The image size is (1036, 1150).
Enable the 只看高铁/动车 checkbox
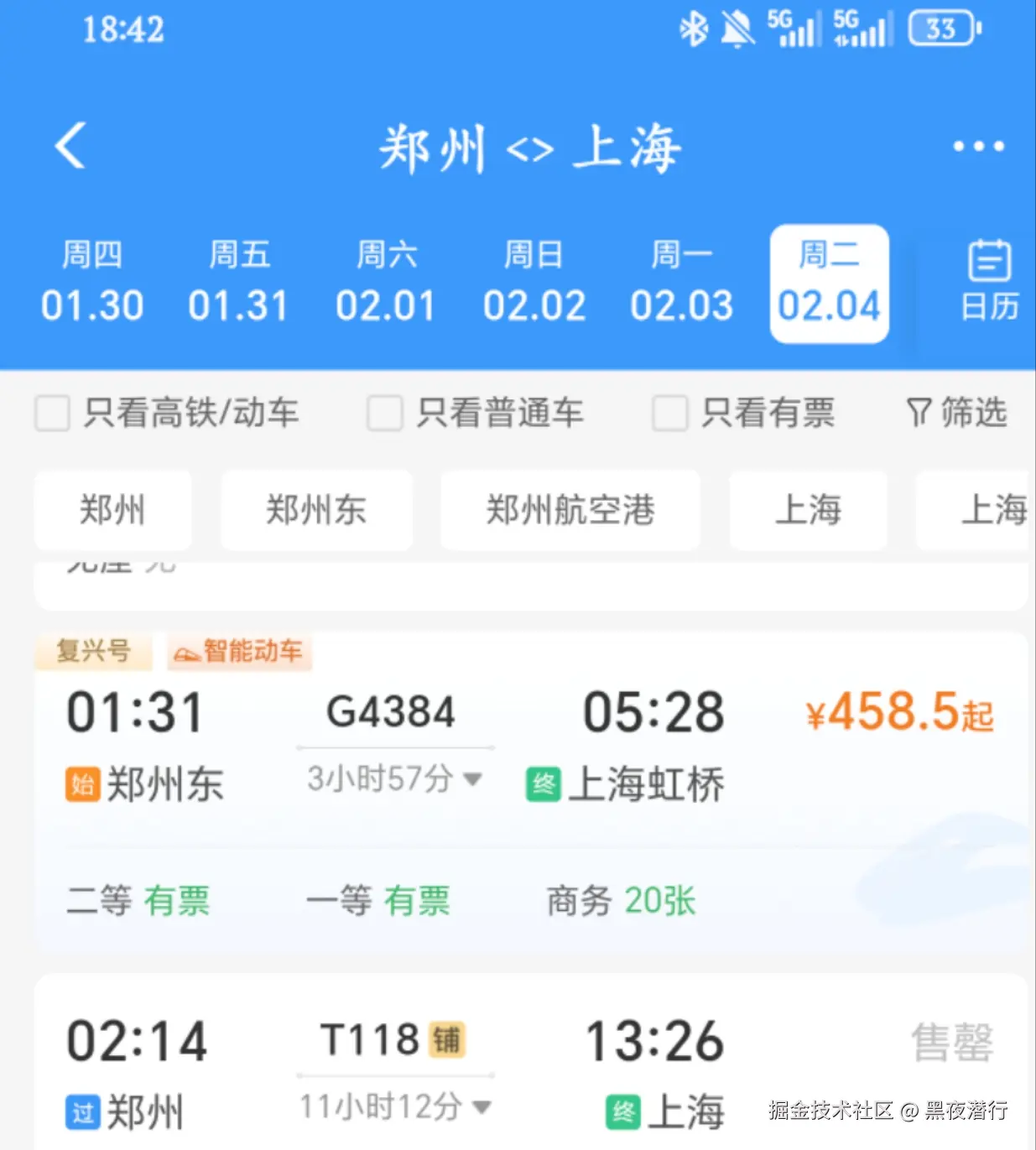point(52,413)
